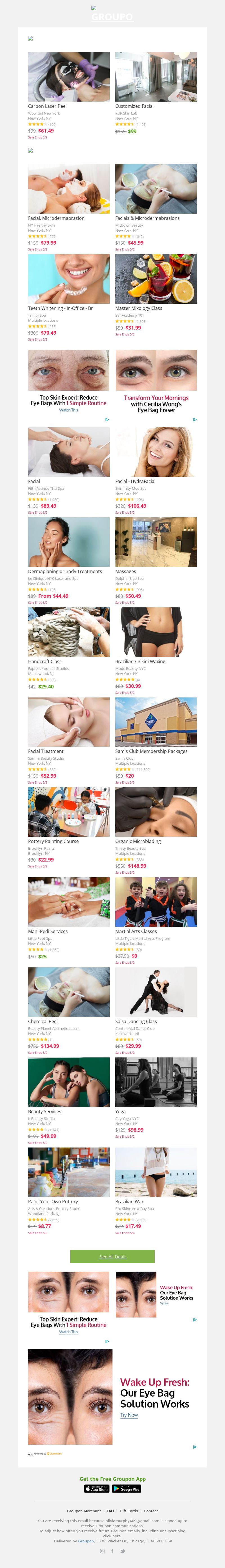Open the Gift Cards link
This screenshot has width=225, height=1568.
coord(129,1511)
